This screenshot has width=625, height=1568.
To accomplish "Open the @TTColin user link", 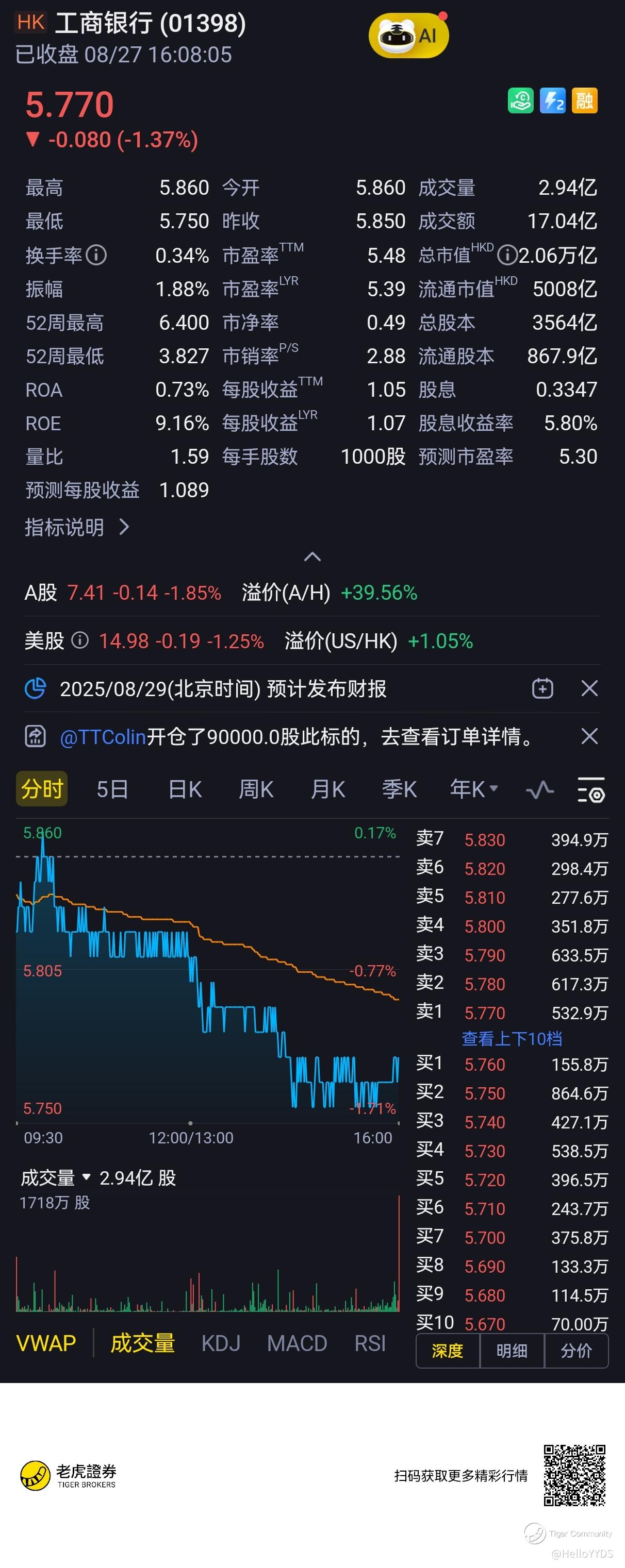I will 103,737.
